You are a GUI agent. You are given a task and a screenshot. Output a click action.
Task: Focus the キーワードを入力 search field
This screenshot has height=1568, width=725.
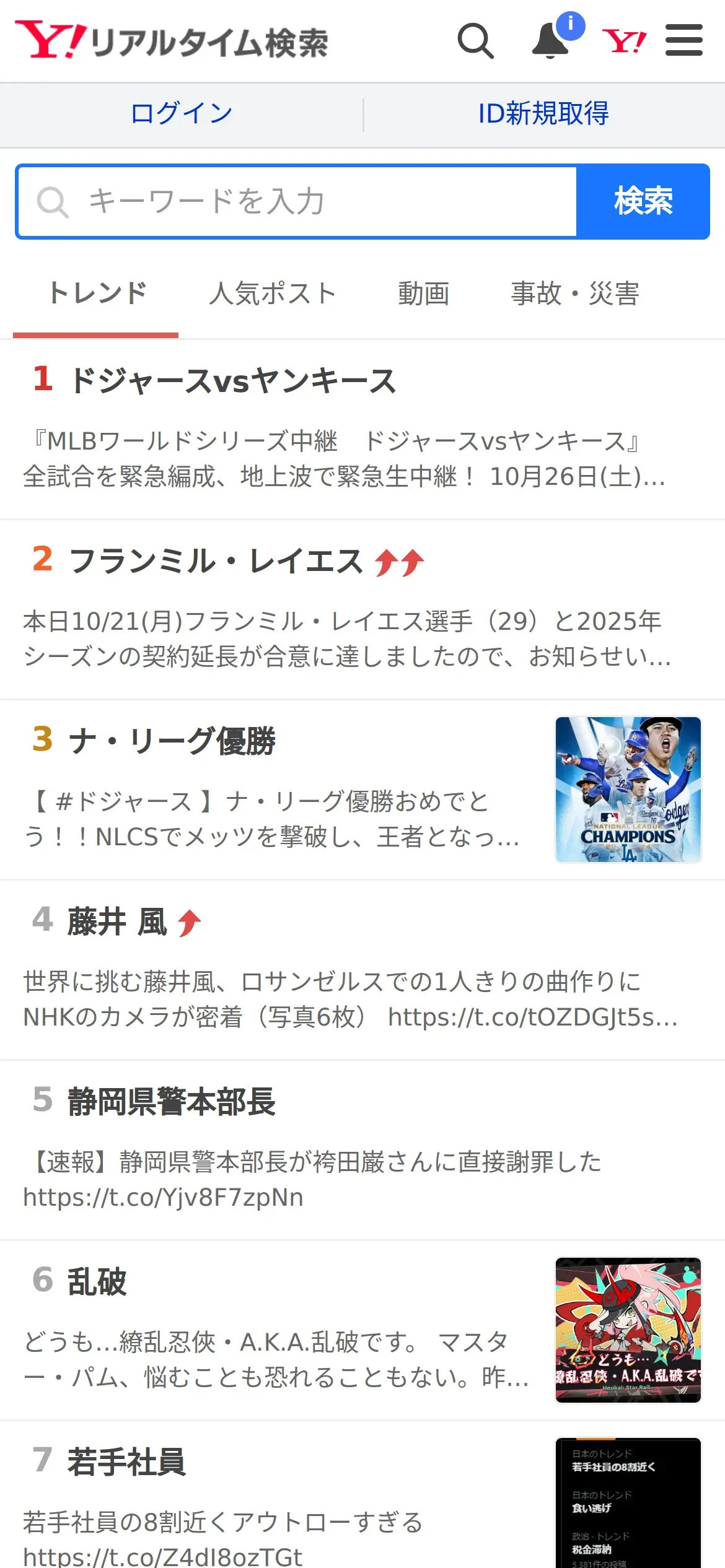(297, 201)
